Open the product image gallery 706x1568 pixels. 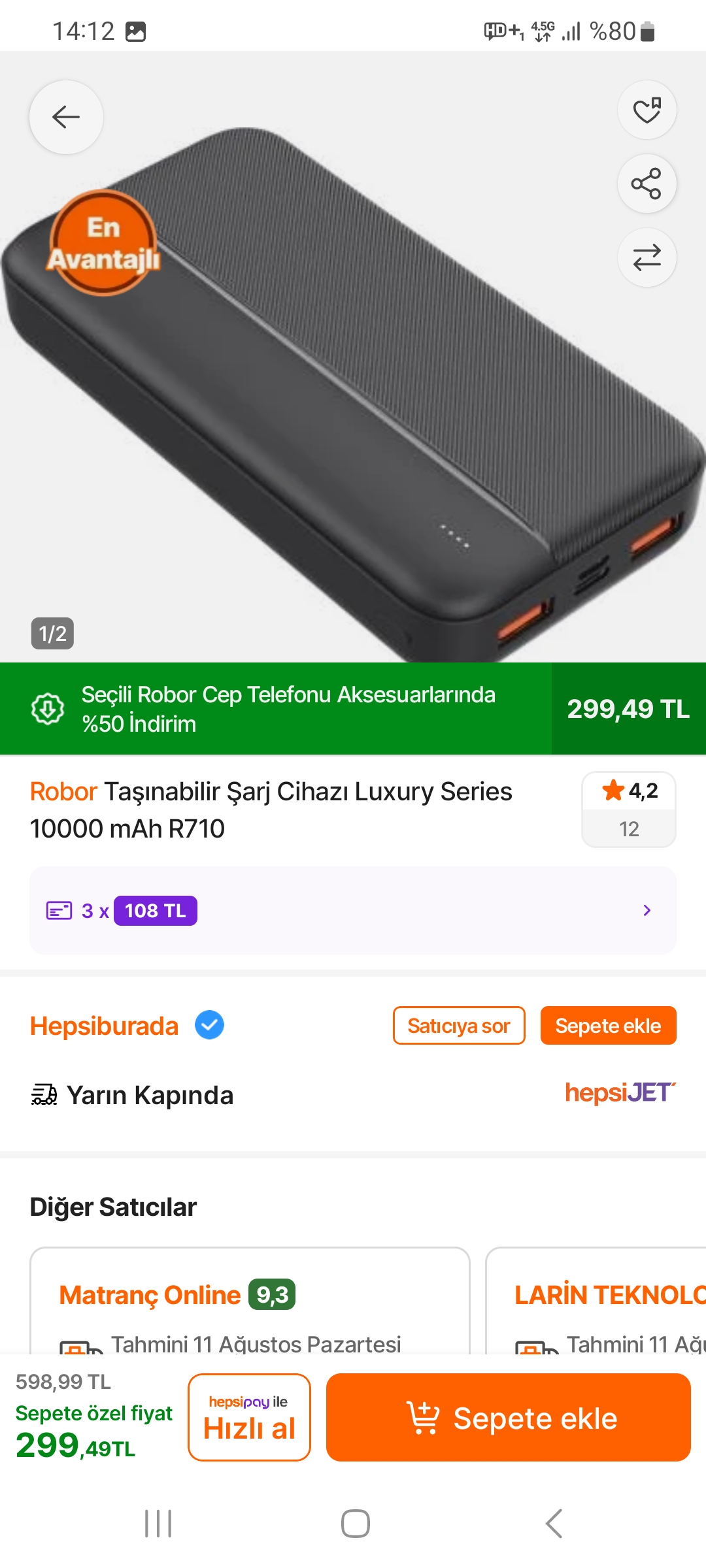(x=353, y=392)
